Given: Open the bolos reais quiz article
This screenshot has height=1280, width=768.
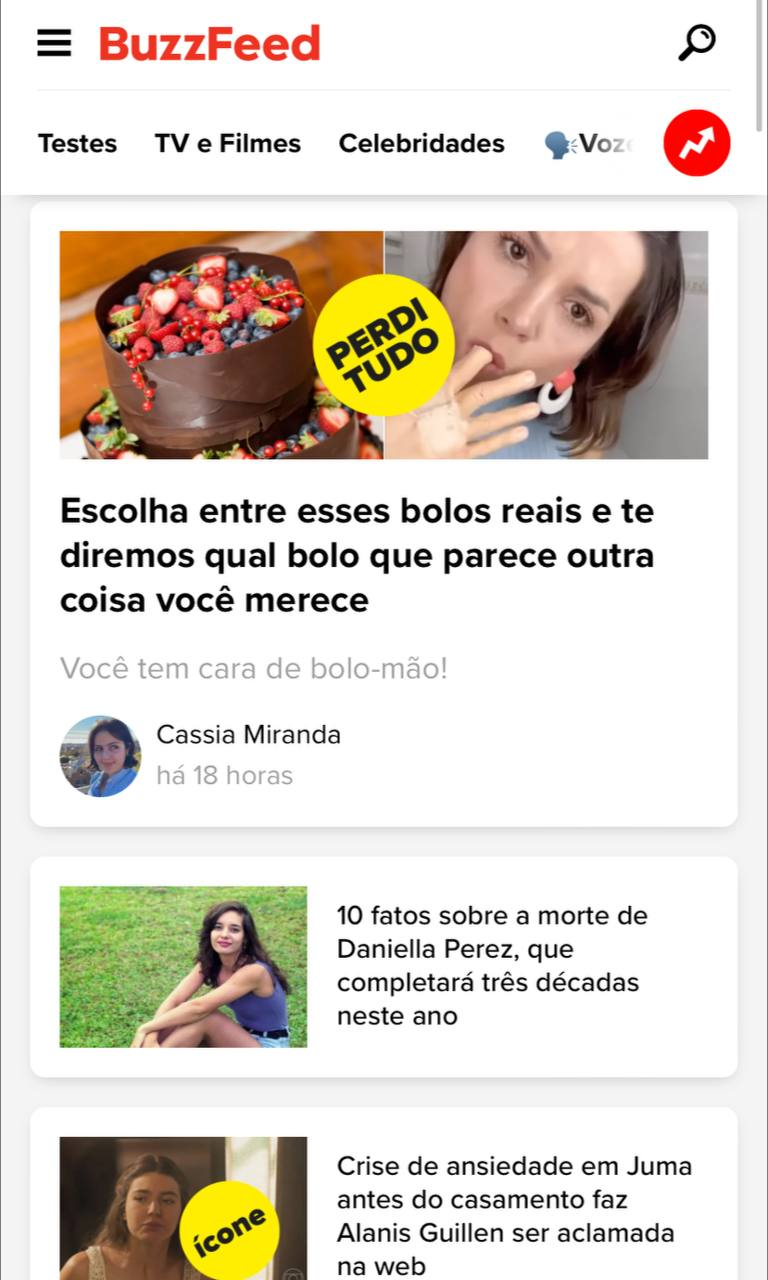Looking at the screenshot, I should 356,555.
